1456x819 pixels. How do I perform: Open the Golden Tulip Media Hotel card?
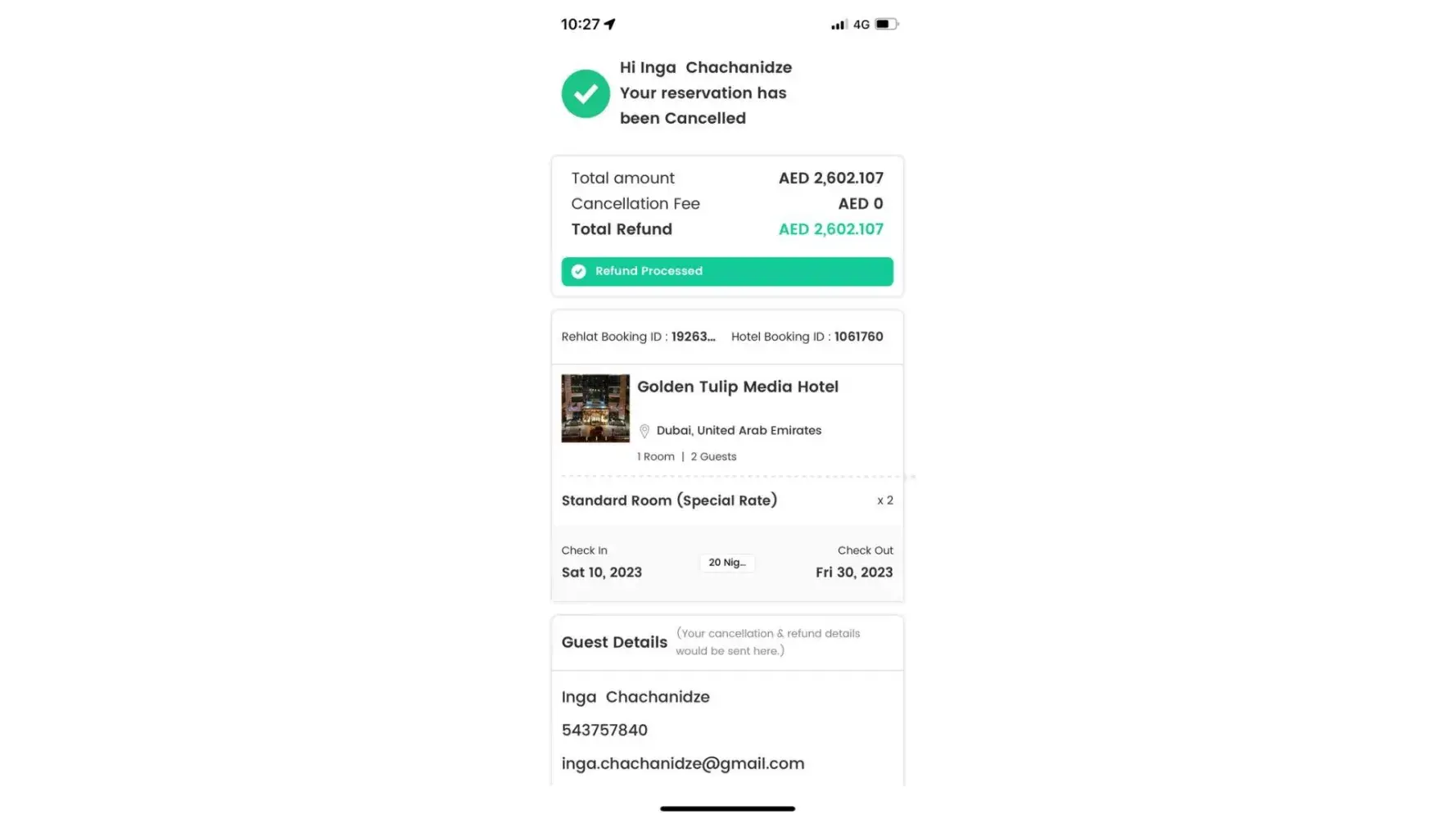pyautogui.click(x=737, y=387)
